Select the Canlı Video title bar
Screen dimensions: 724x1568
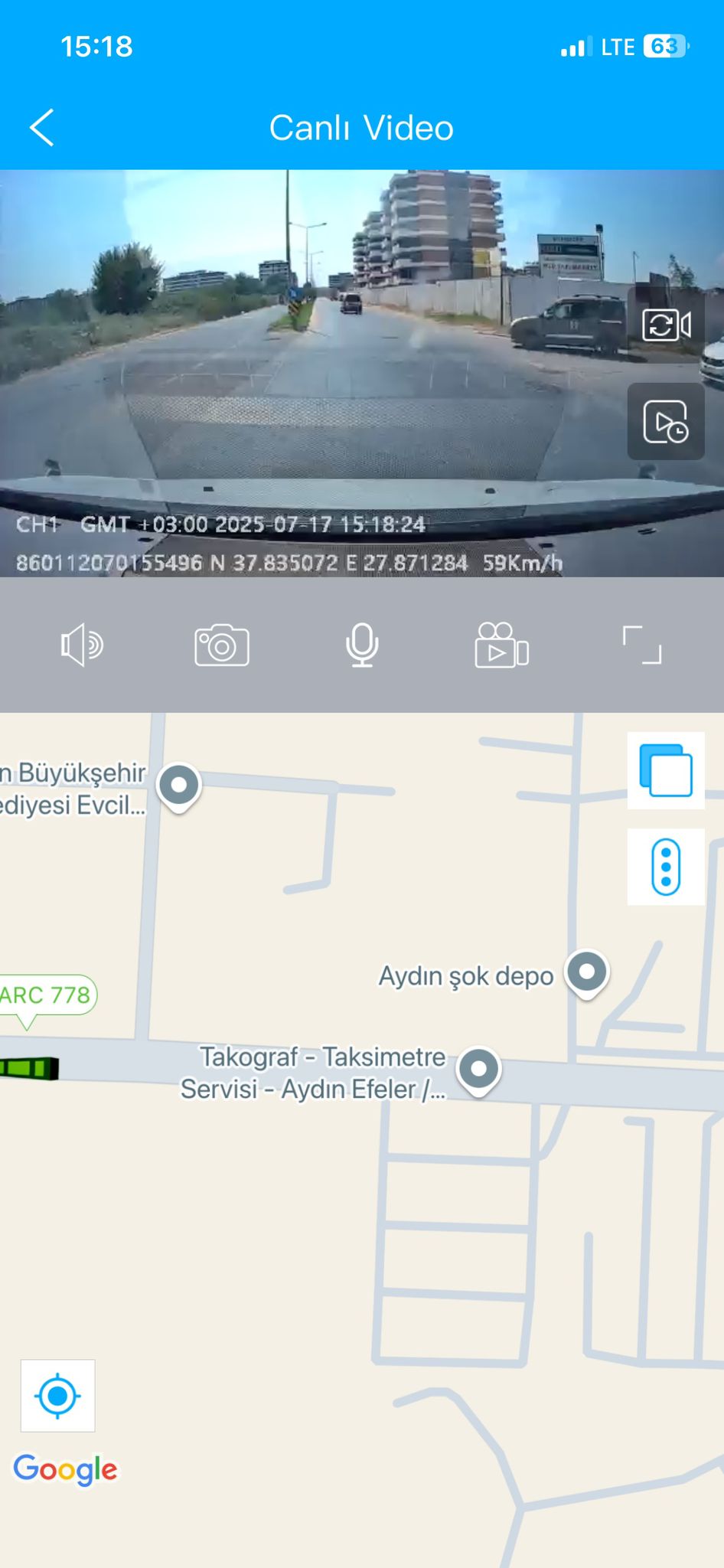[361, 127]
